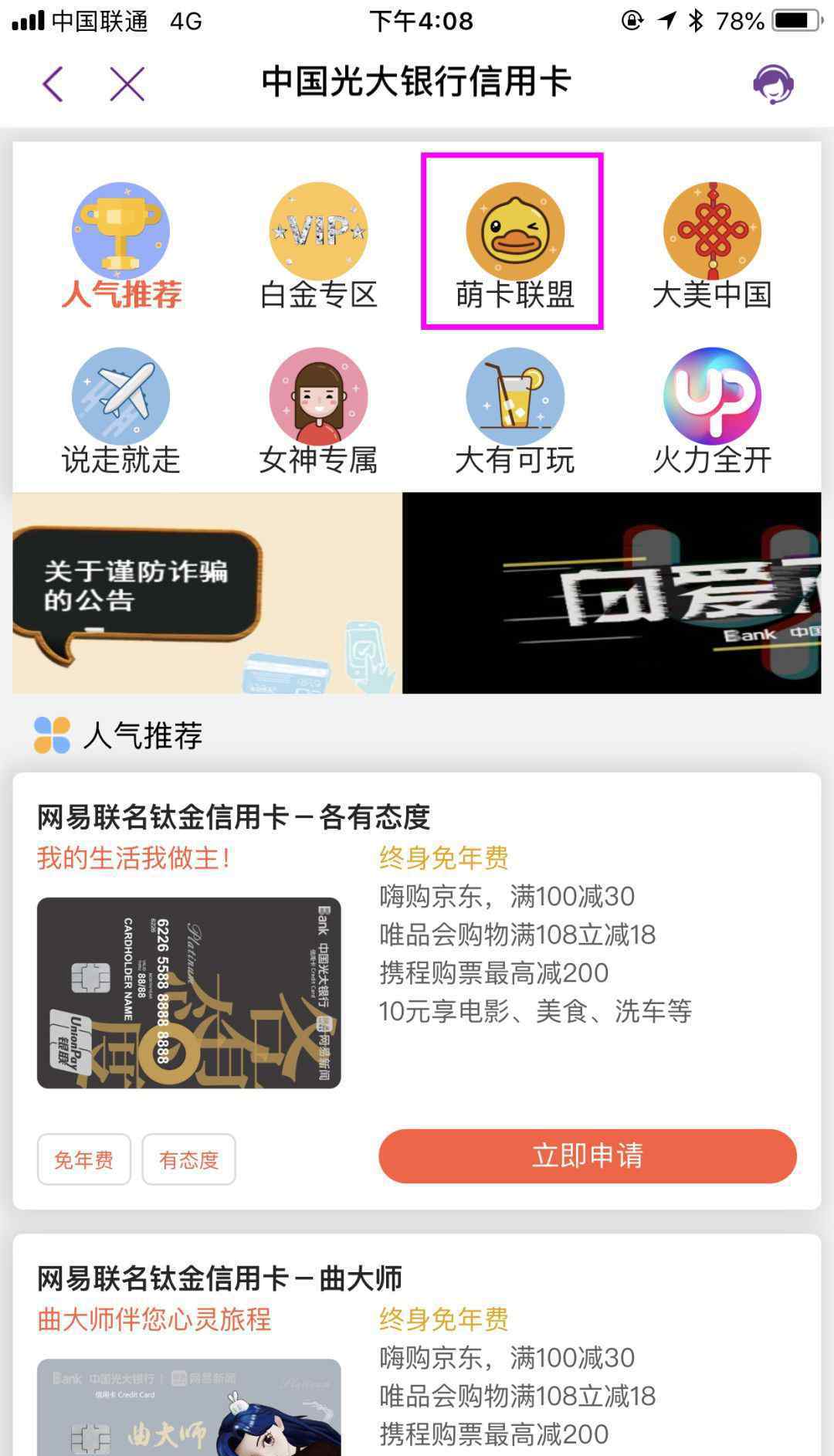Tap the 萌卡联盟 duck category
This screenshot has height=1456, width=834.
coord(515,246)
